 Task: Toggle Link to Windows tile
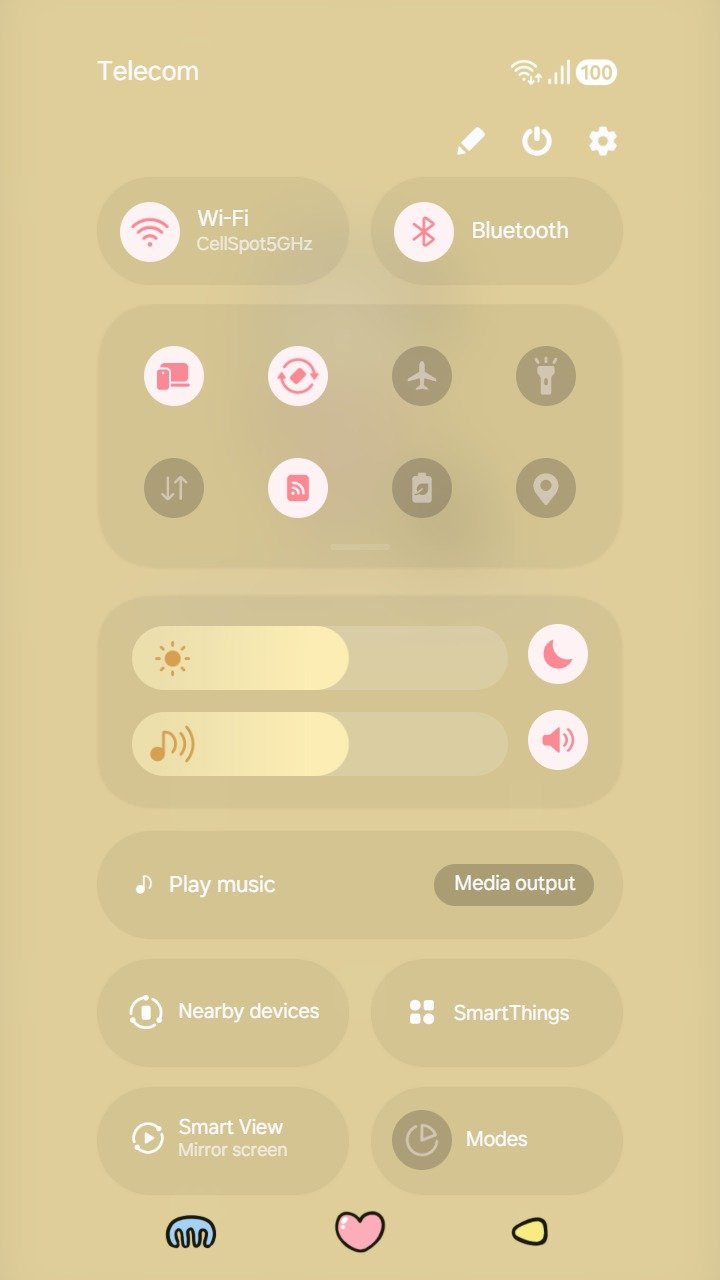[174, 377]
